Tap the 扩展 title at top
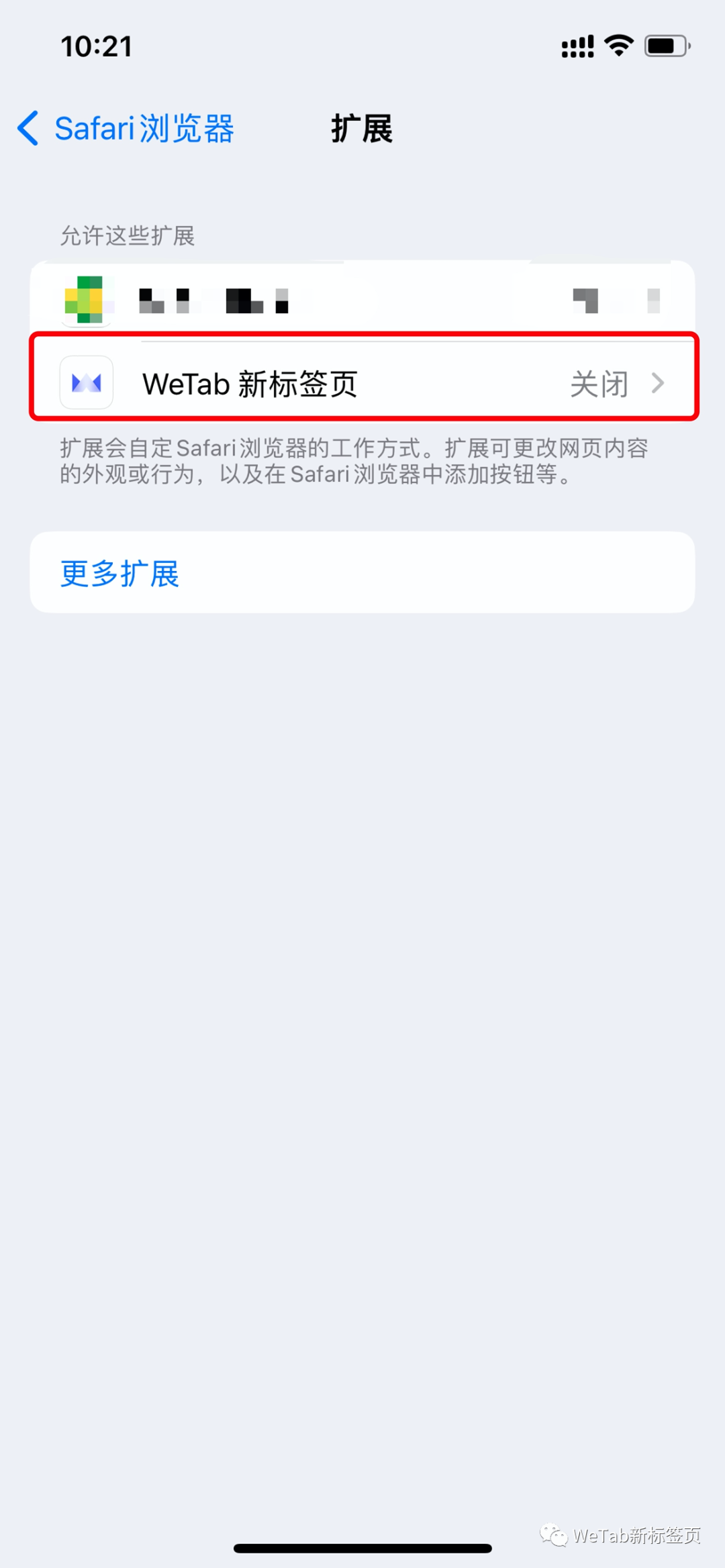The width and height of the screenshot is (725, 1568). point(361,127)
